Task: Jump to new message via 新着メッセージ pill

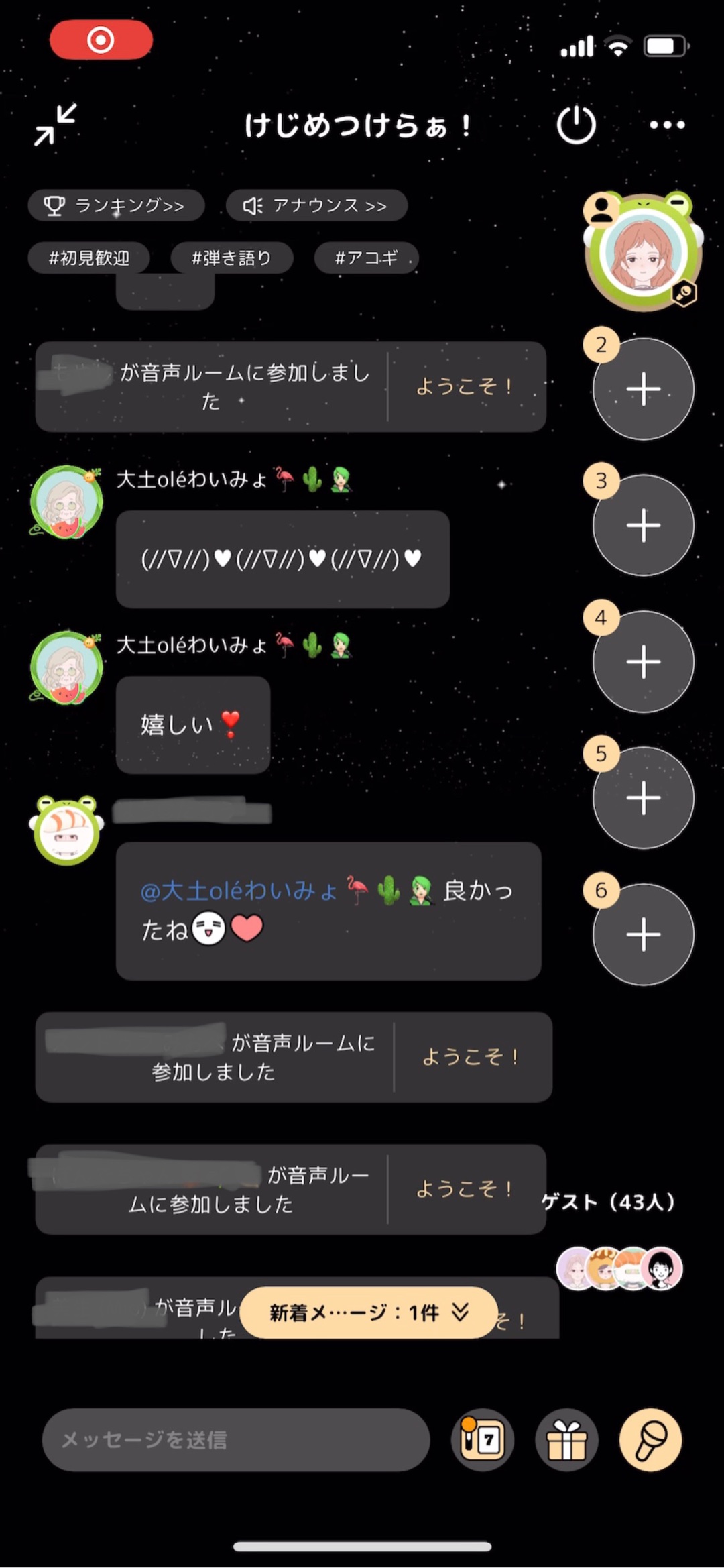Action: [369, 1312]
